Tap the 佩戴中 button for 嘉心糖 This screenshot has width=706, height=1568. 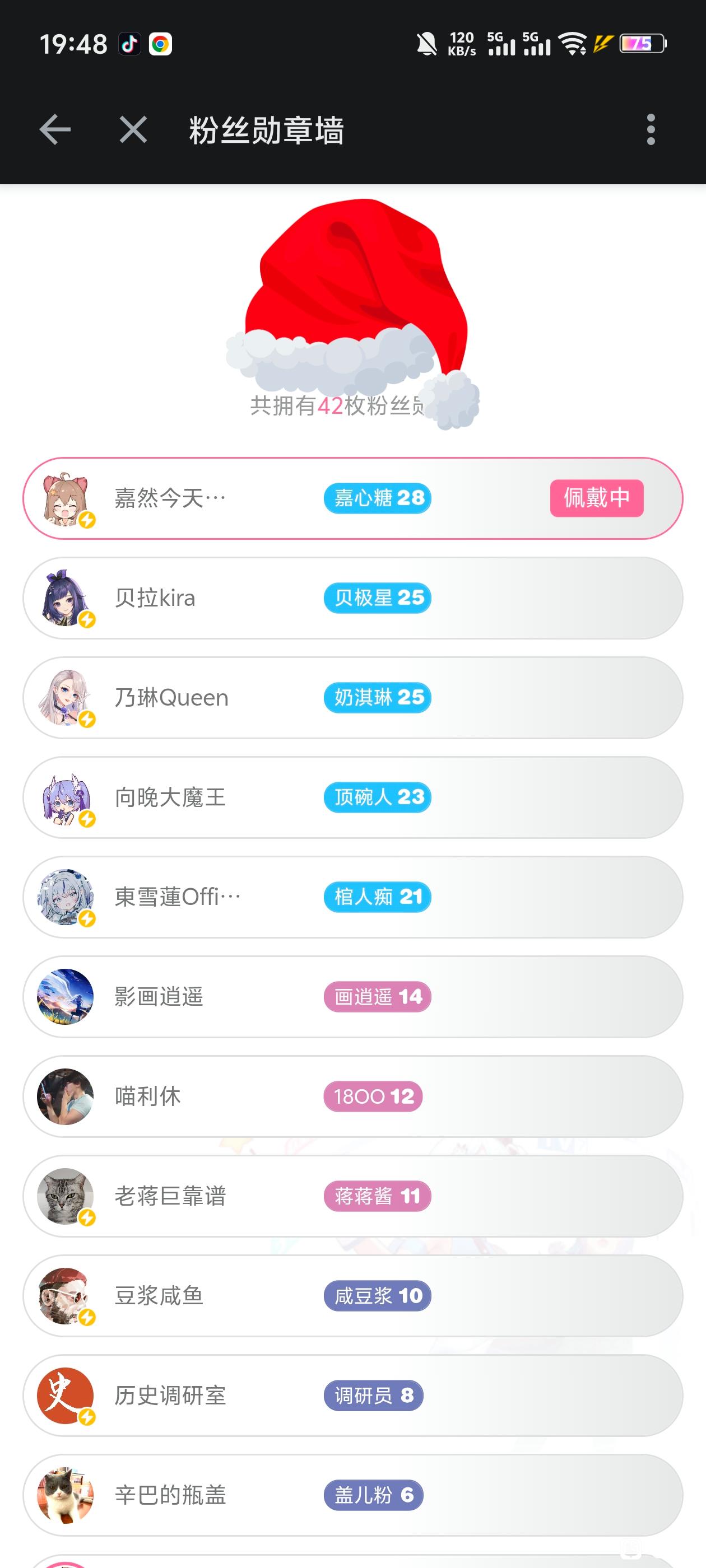(596, 498)
